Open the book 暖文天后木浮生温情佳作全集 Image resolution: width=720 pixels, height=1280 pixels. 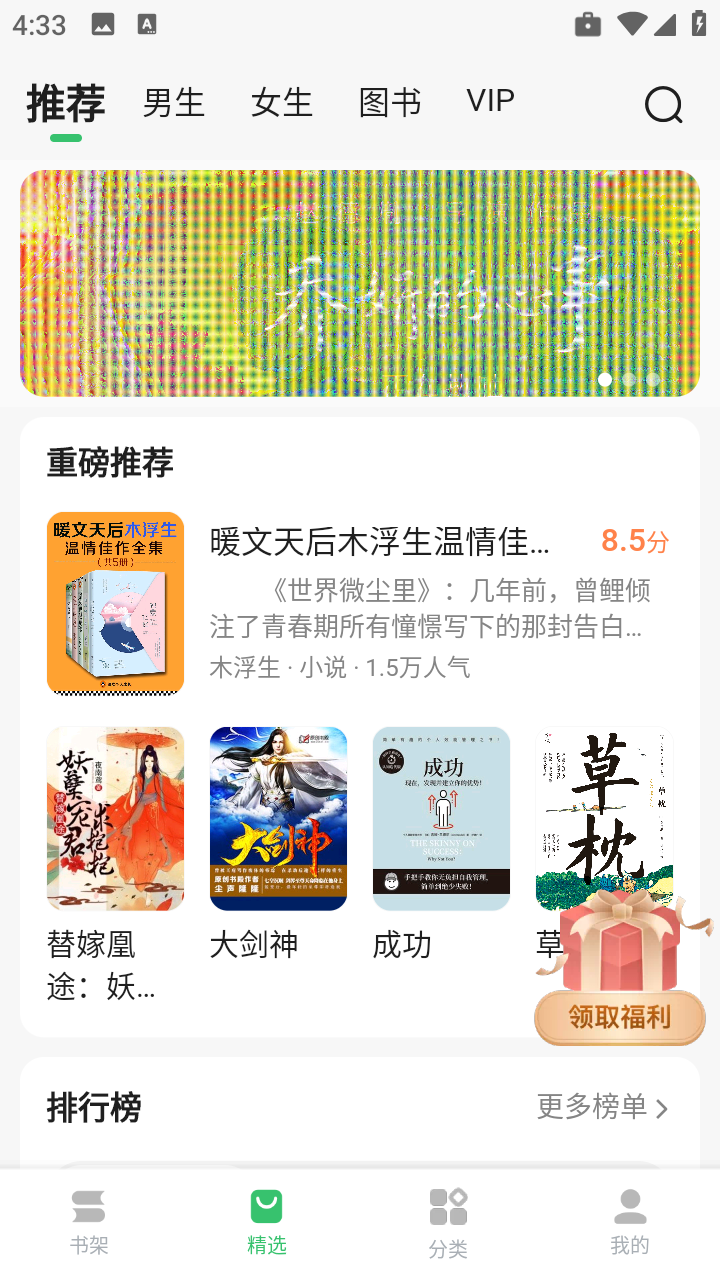[x=380, y=543]
